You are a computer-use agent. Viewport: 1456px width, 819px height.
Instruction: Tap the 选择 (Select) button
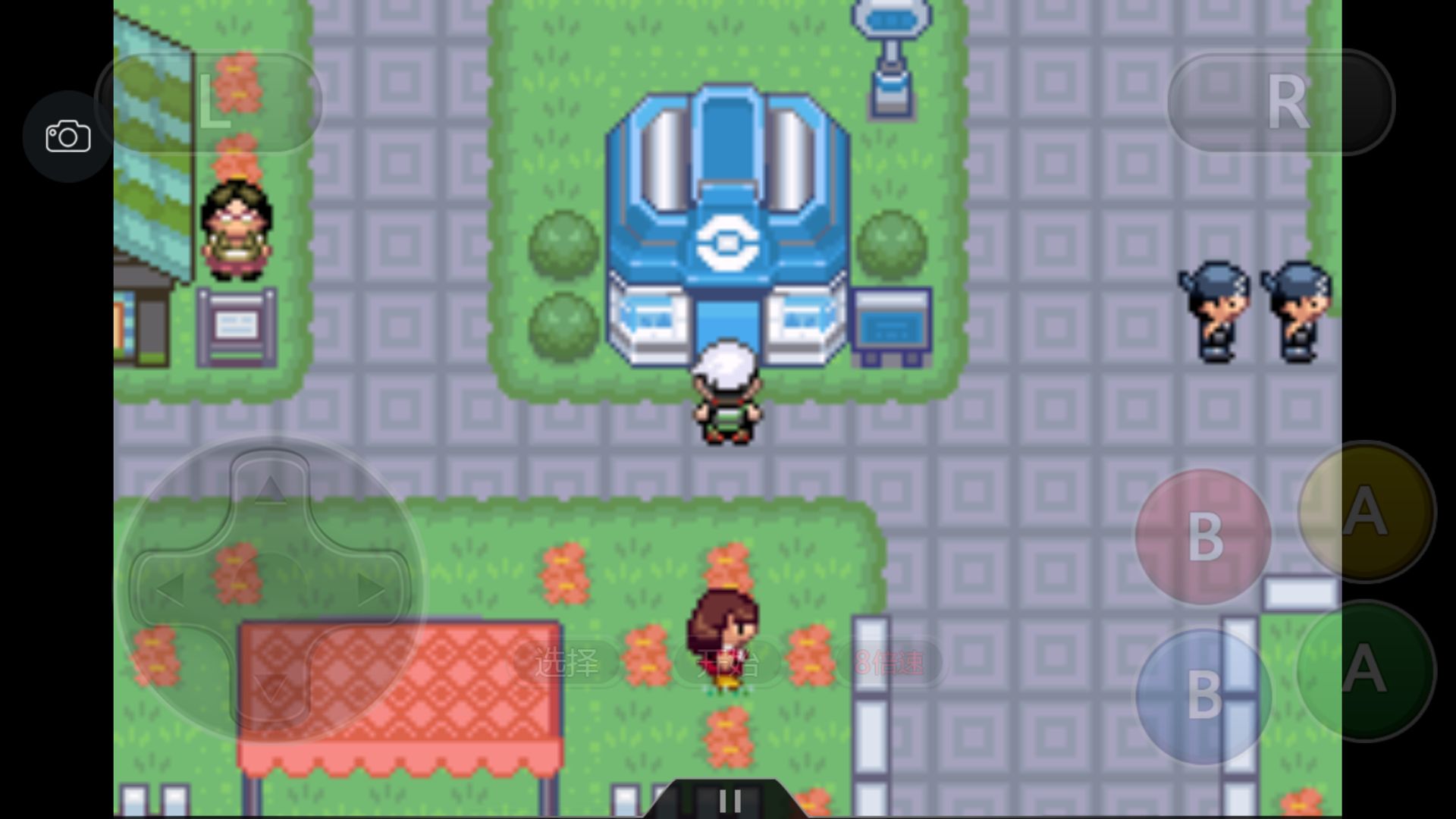pos(566,663)
